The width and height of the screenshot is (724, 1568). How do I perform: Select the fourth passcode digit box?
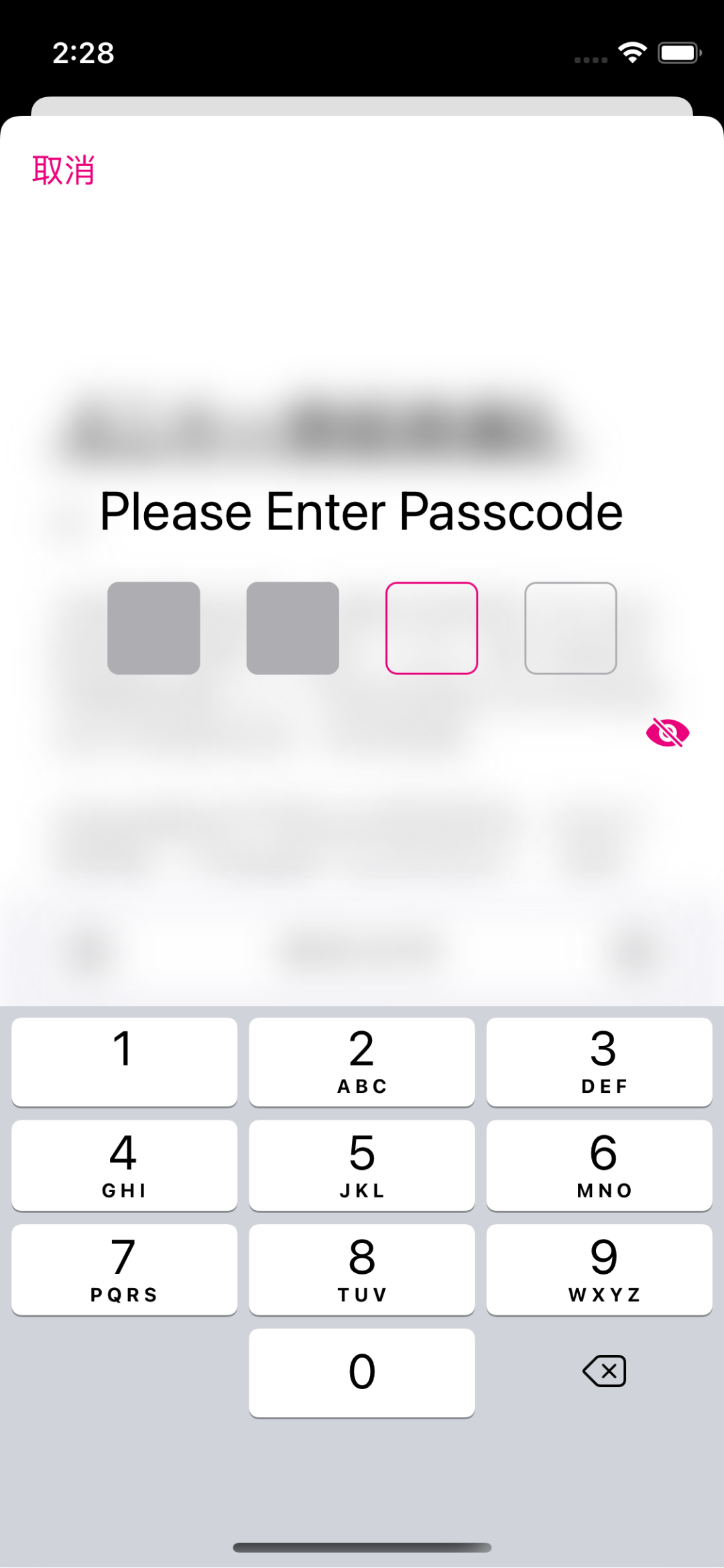point(570,628)
